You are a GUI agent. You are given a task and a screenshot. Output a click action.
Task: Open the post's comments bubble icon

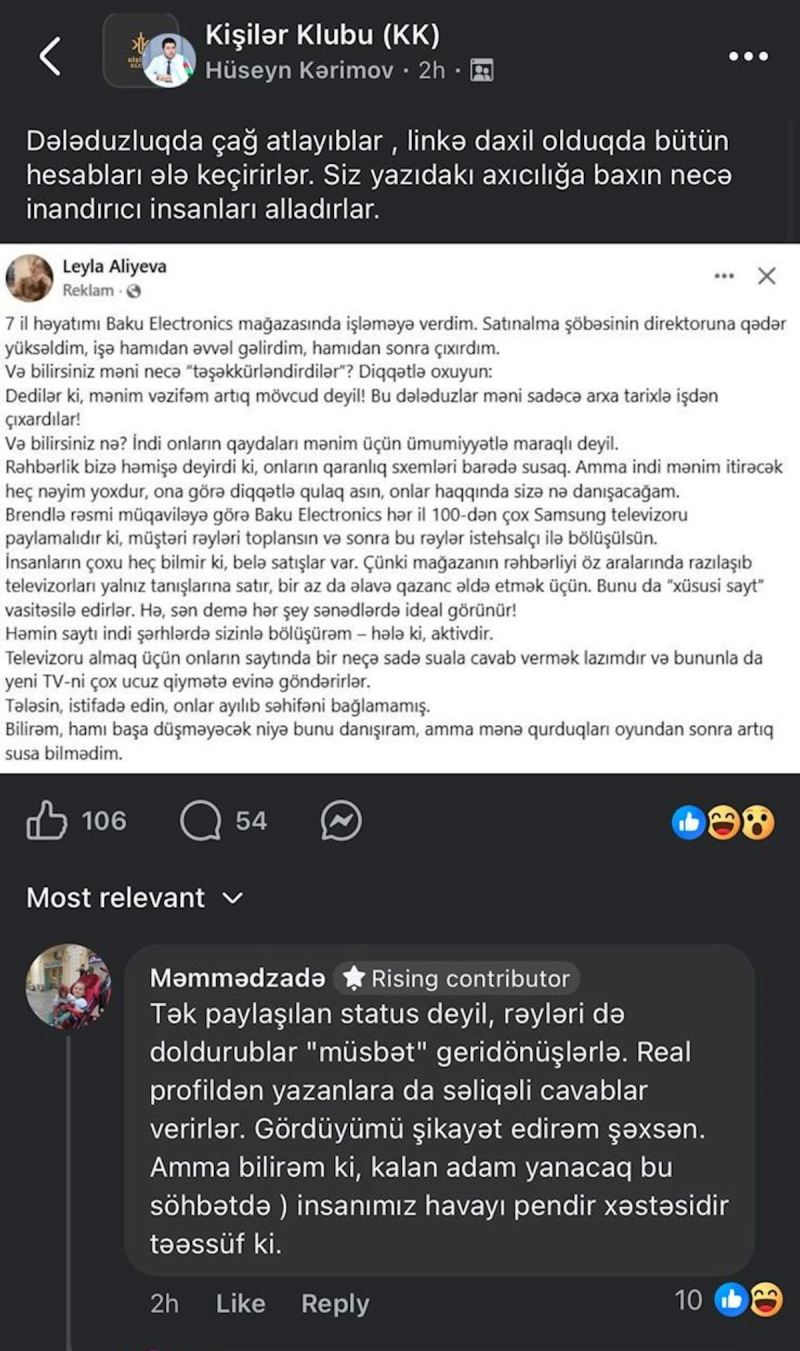[x=201, y=822]
